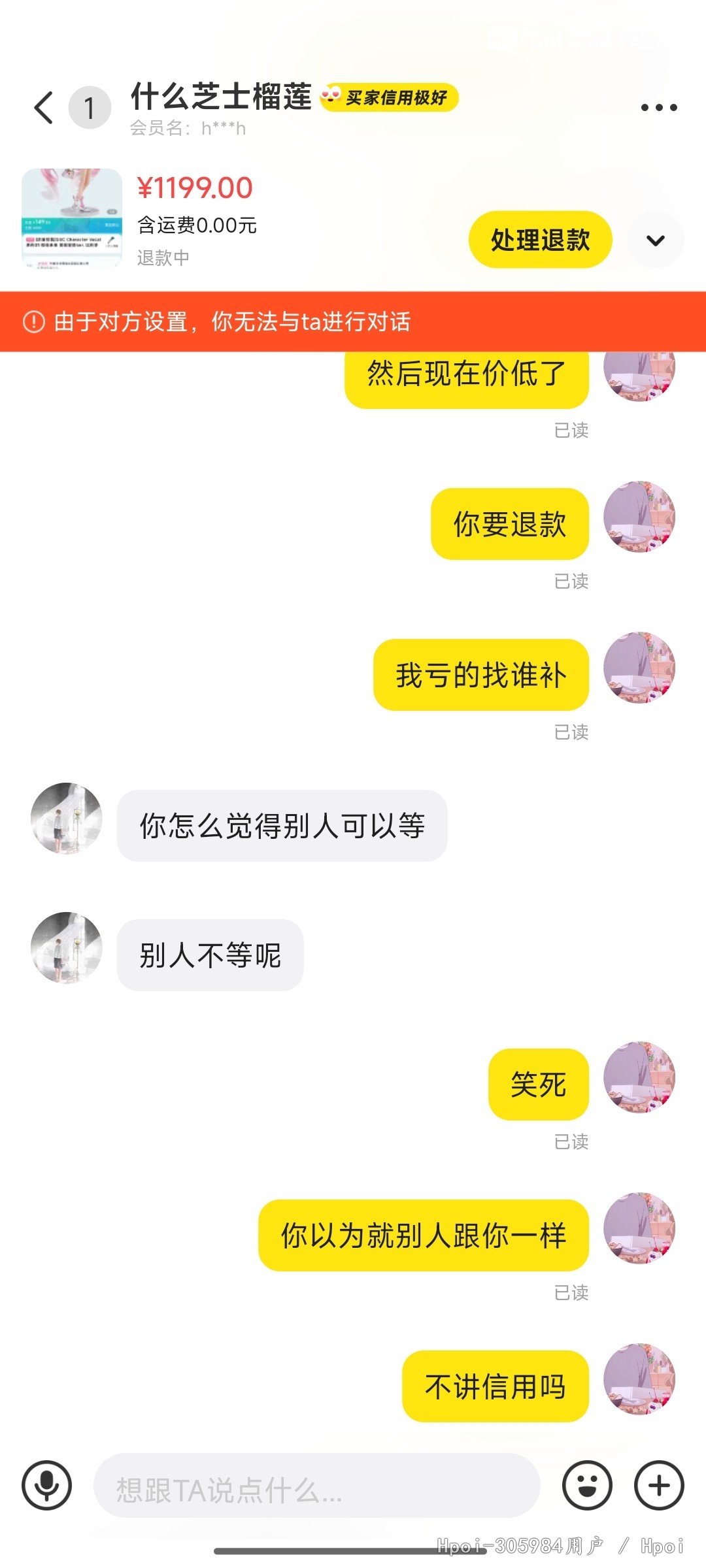Open the plus attachment menu
The width and height of the screenshot is (706, 1568).
pyautogui.click(x=659, y=1485)
